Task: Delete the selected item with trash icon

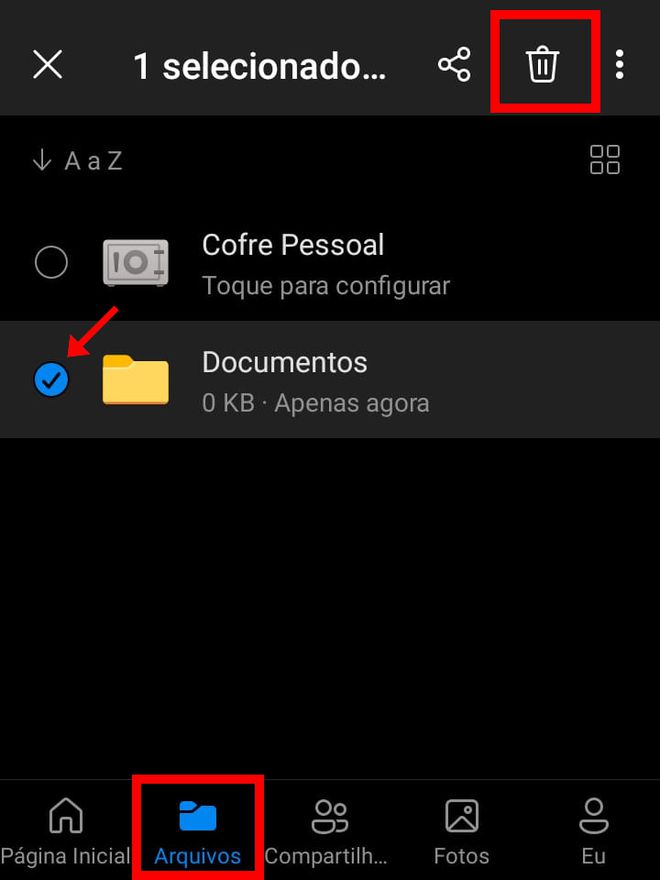Action: coord(543,65)
